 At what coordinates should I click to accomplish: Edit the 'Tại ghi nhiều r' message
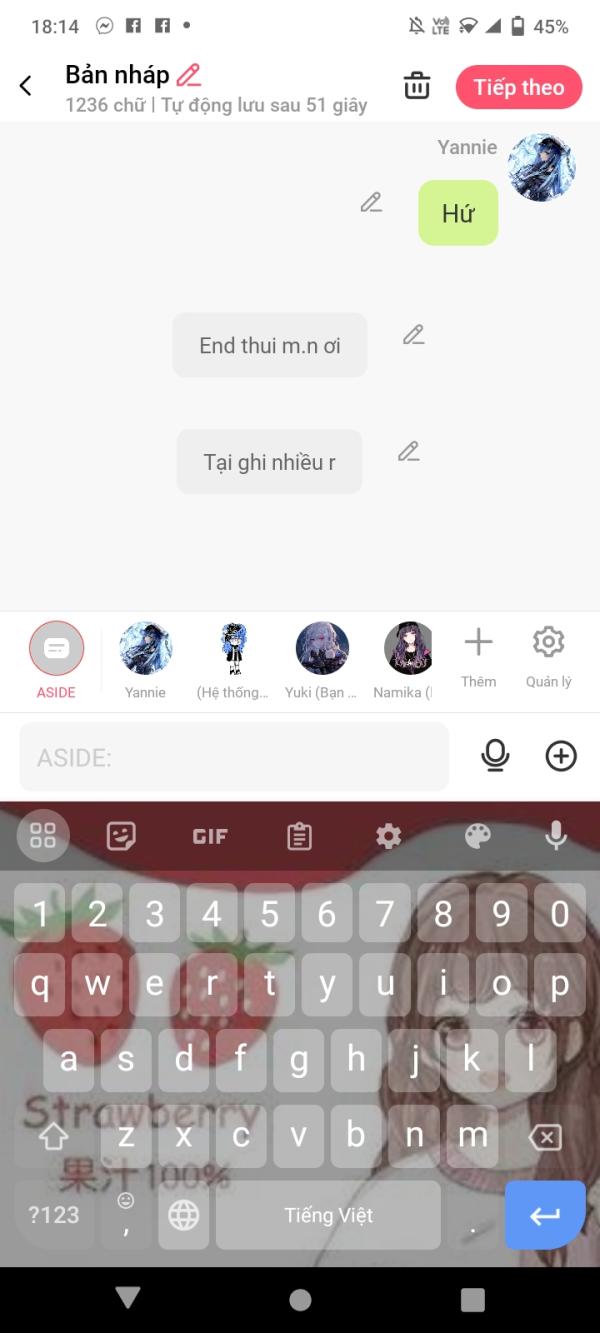408,451
